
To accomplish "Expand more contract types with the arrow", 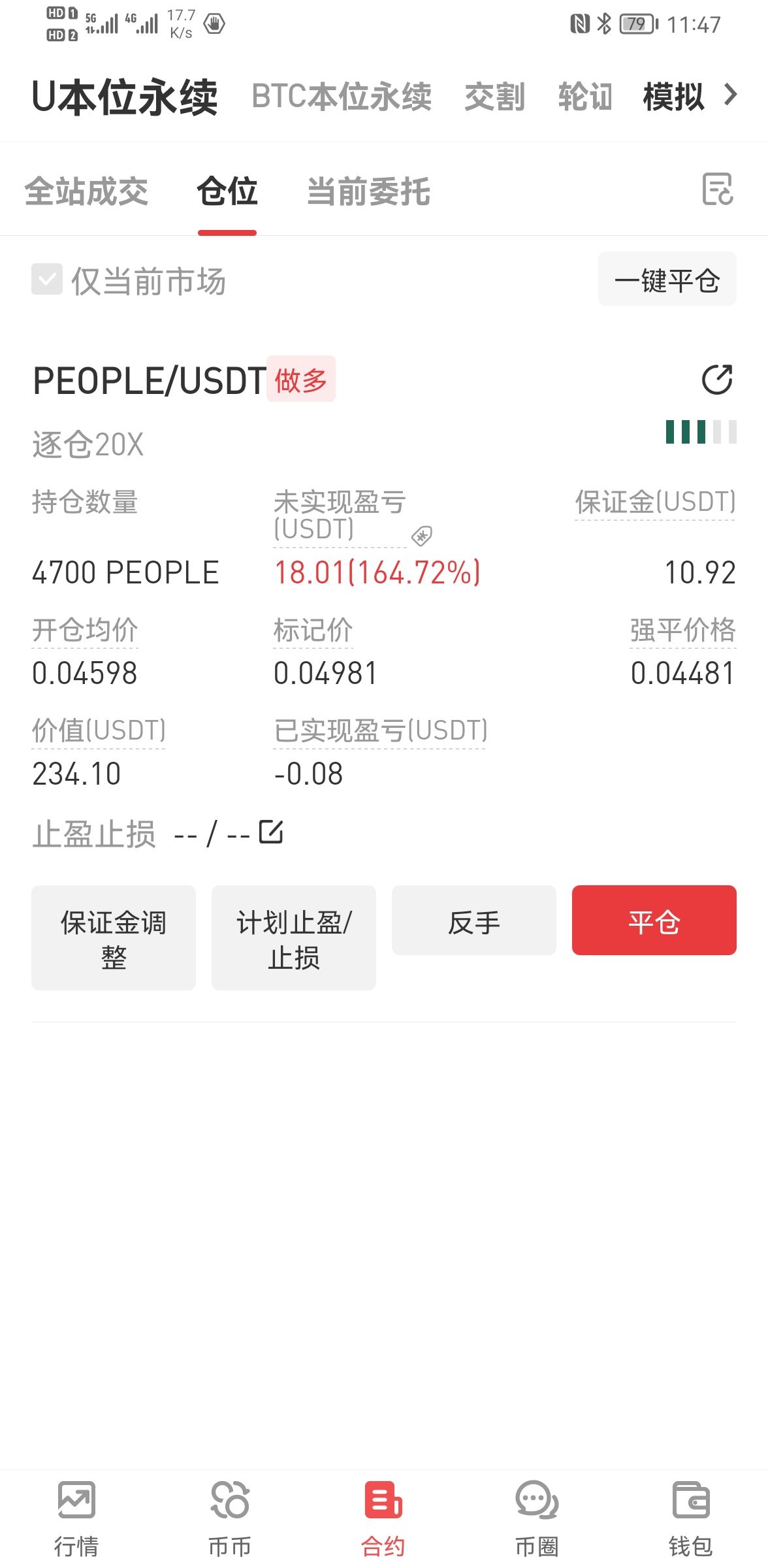I will [x=731, y=95].
